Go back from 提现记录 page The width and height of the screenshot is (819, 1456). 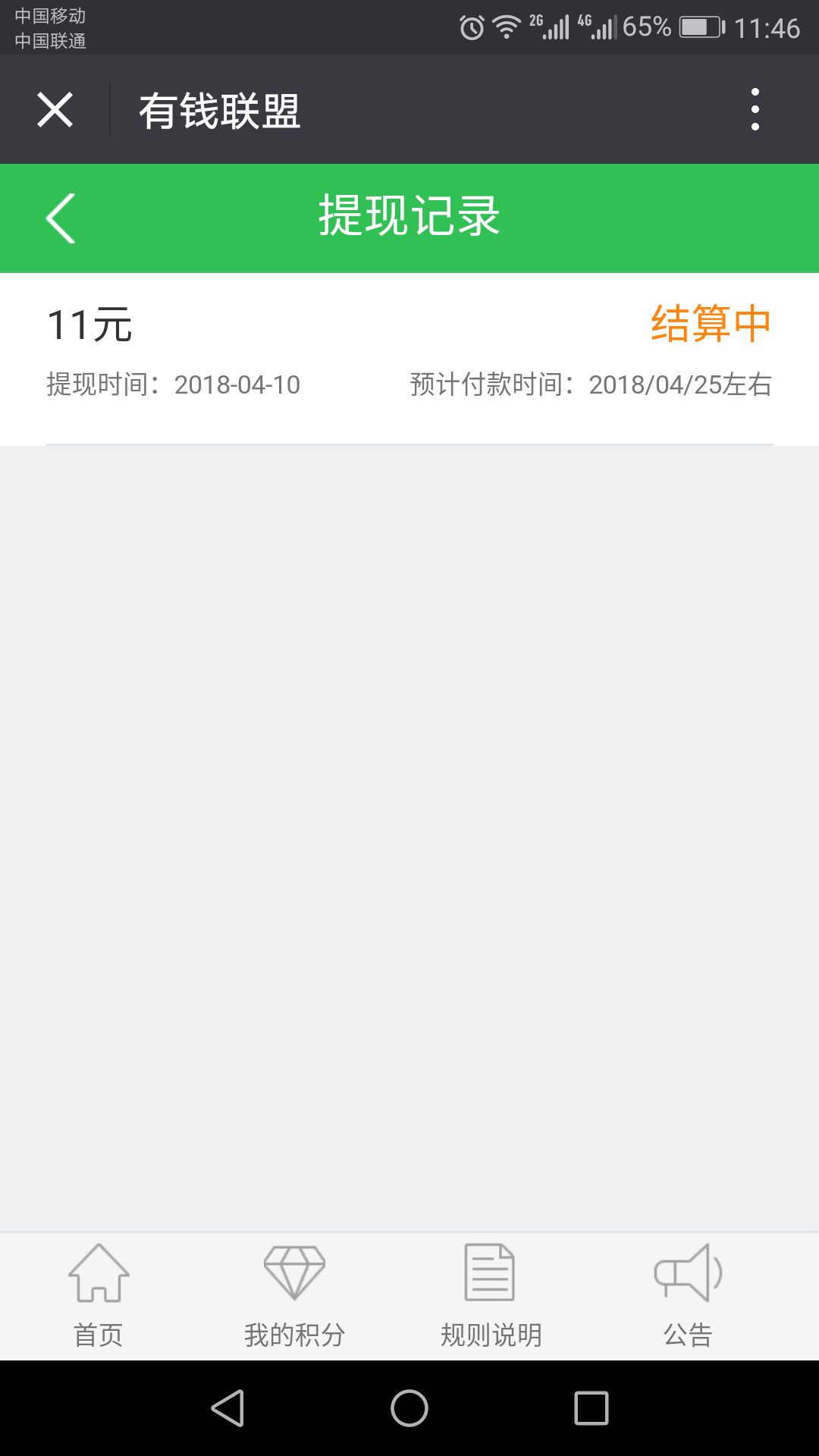61,218
